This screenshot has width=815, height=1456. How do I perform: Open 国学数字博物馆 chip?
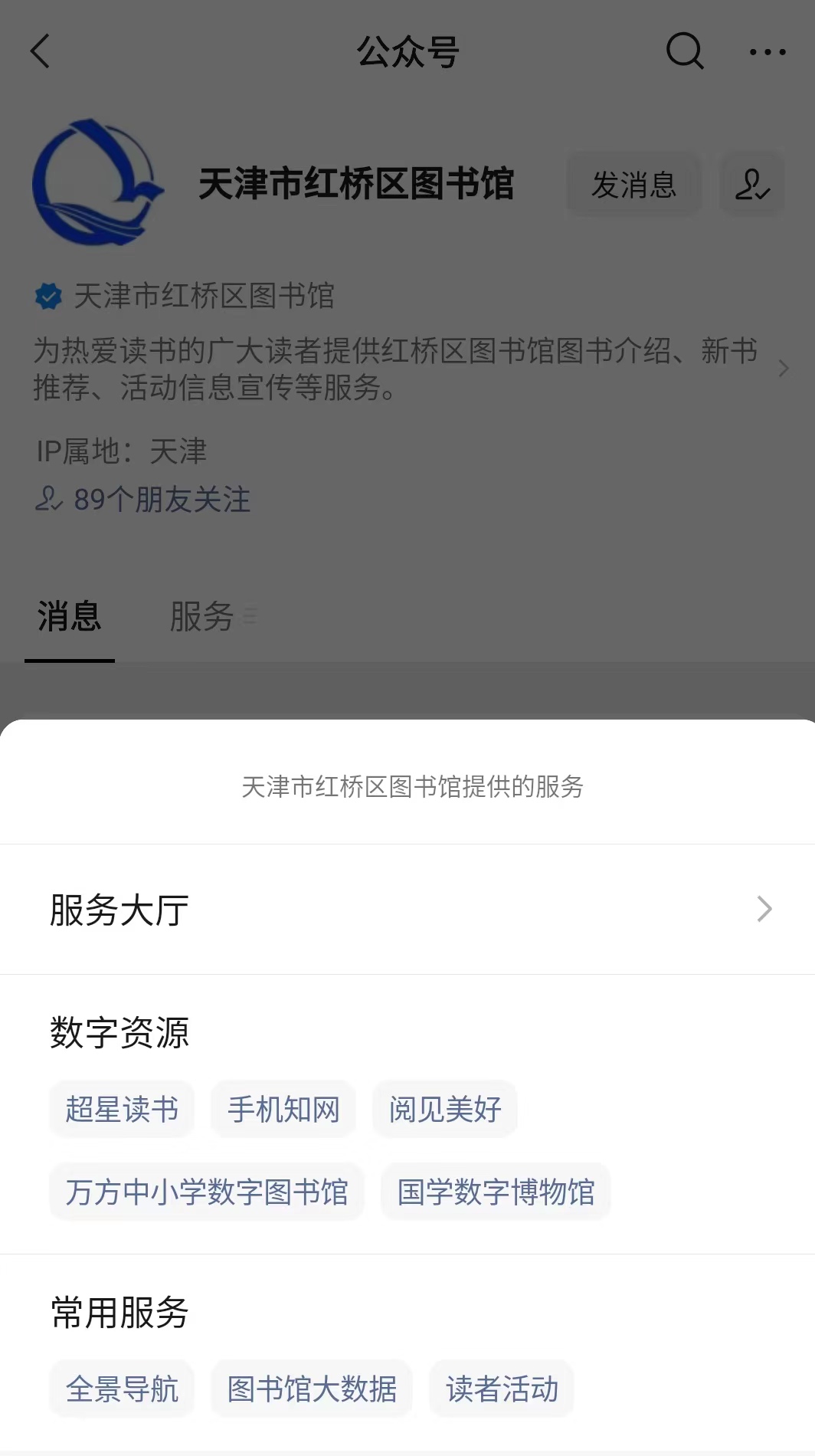tap(496, 1192)
